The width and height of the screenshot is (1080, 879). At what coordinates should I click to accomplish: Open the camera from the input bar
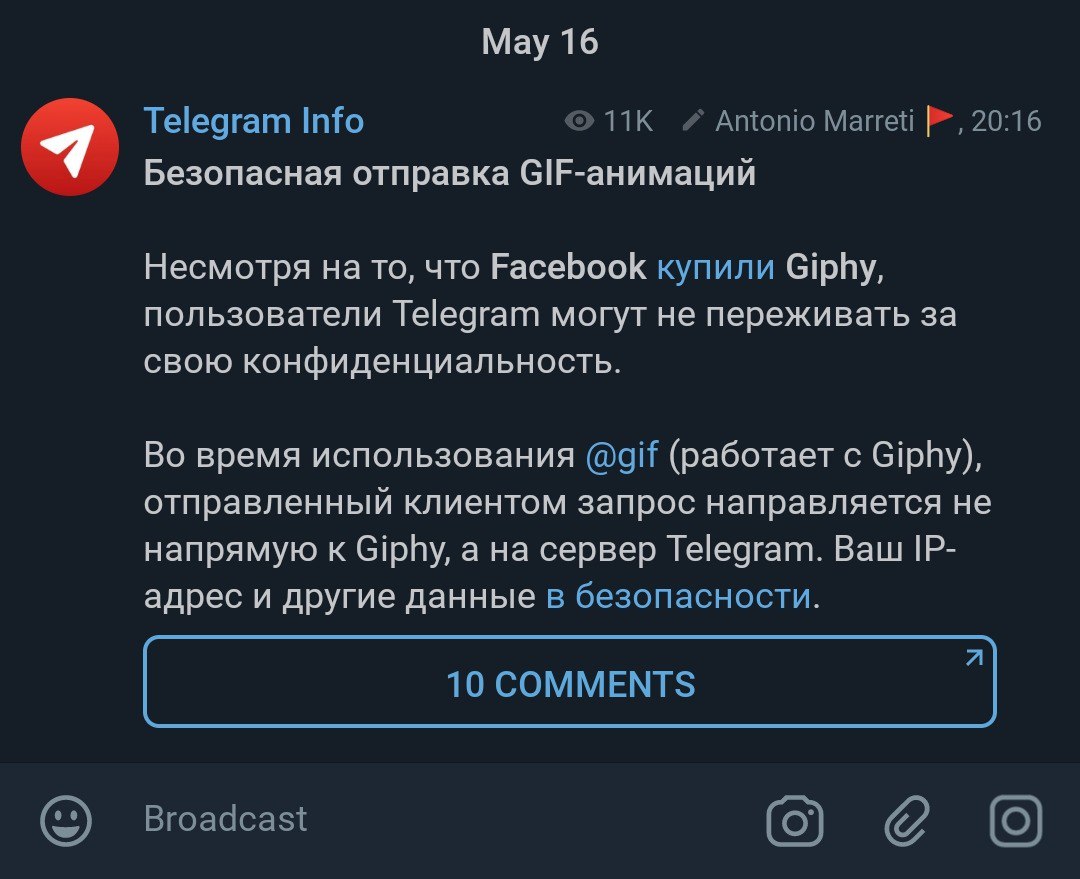794,821
